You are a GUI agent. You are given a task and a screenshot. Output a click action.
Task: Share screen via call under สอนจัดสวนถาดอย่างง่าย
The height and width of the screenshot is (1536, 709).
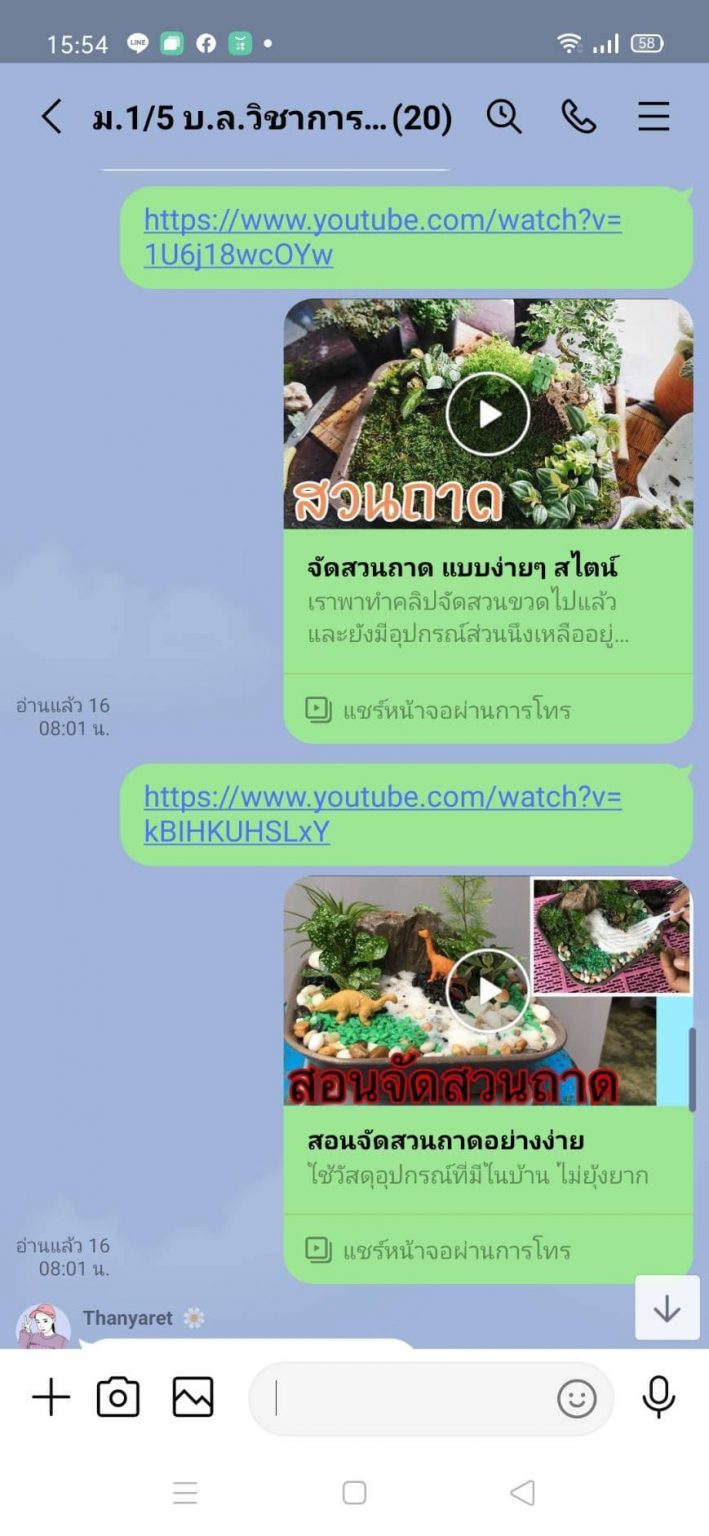[438, 1249]
